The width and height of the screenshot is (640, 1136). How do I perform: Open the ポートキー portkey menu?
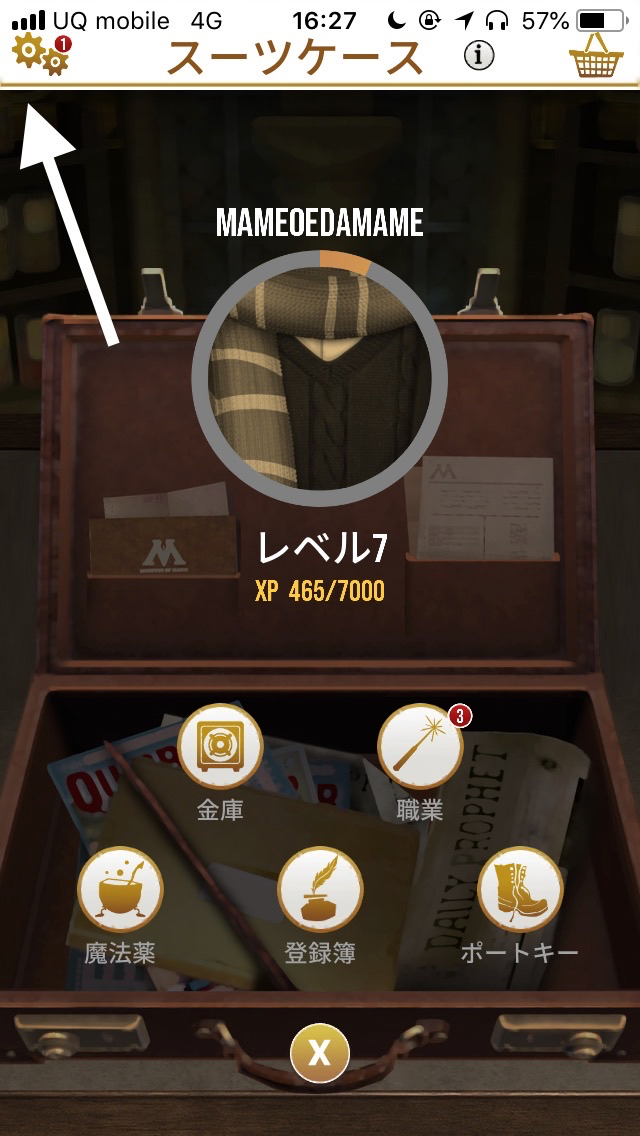pos(519,889)
